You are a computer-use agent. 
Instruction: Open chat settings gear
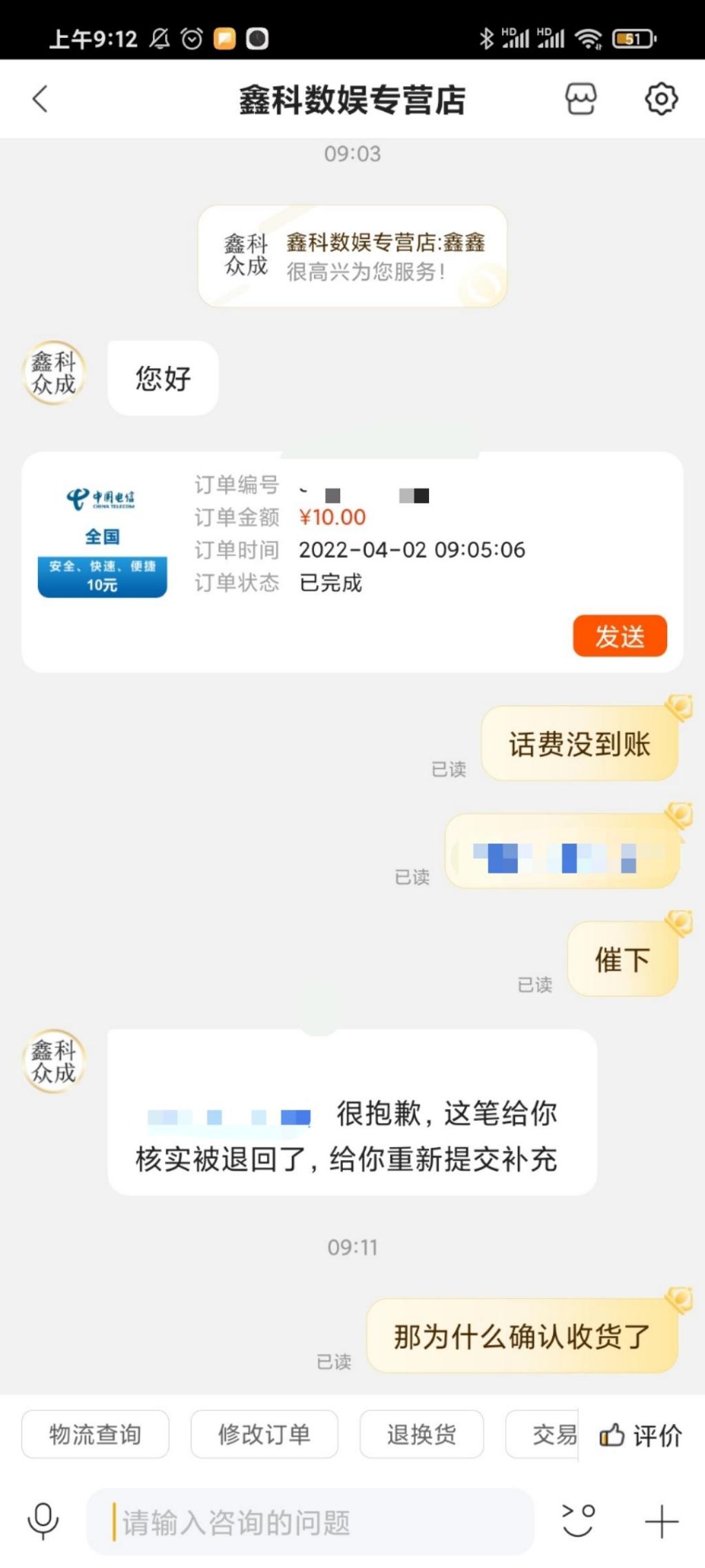[661, 99]
